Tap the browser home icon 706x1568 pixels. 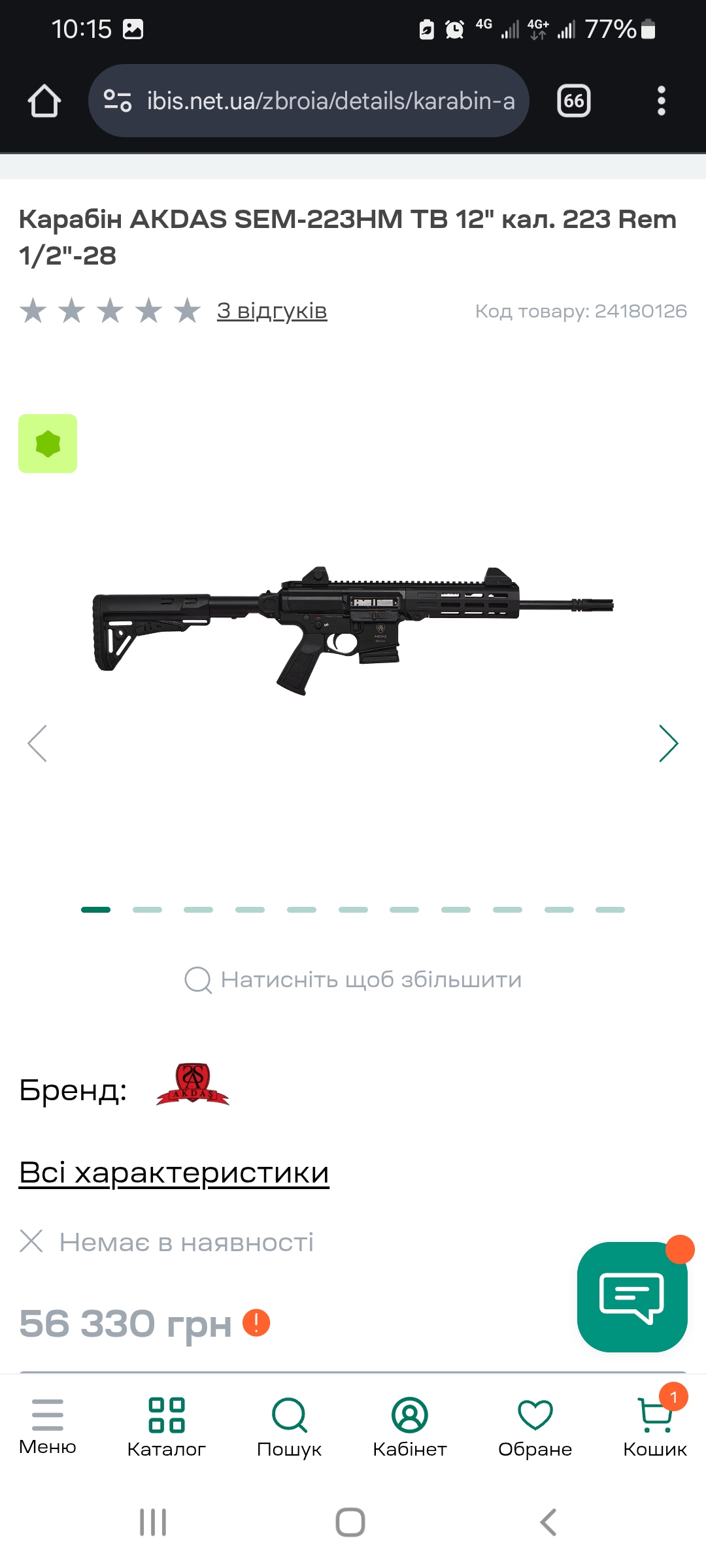44,101
